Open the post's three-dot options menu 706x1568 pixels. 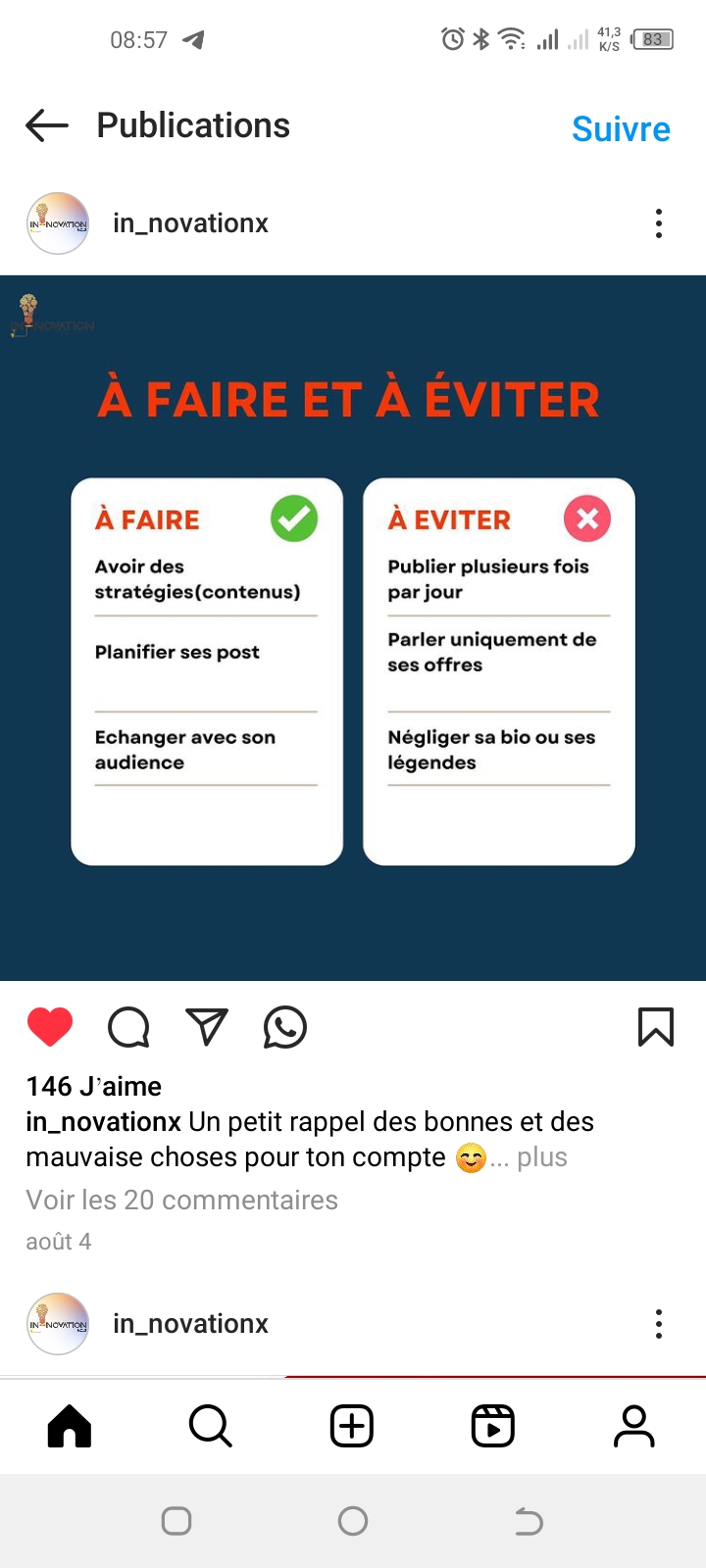659,223
